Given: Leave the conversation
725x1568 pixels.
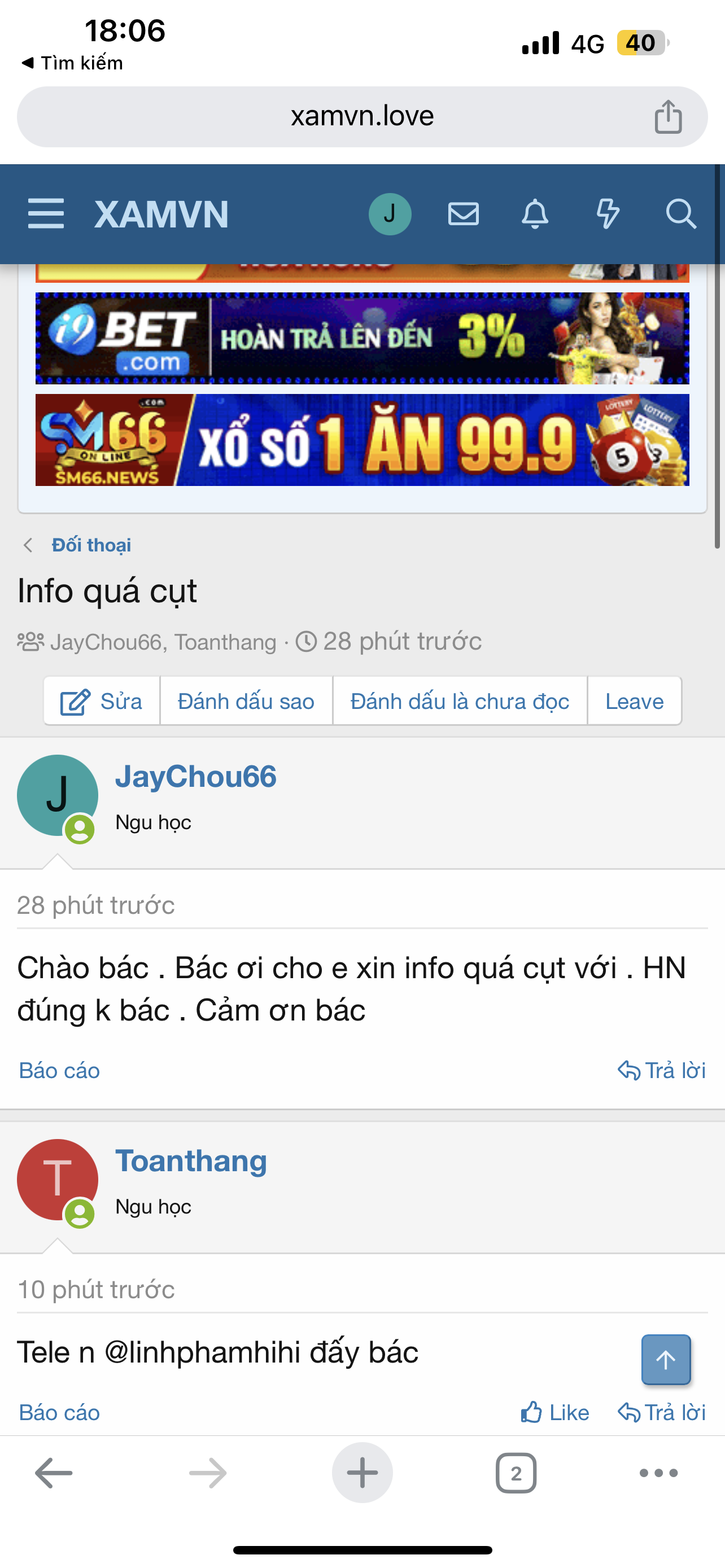Looking at the screenshot, I should pos(634,701).
